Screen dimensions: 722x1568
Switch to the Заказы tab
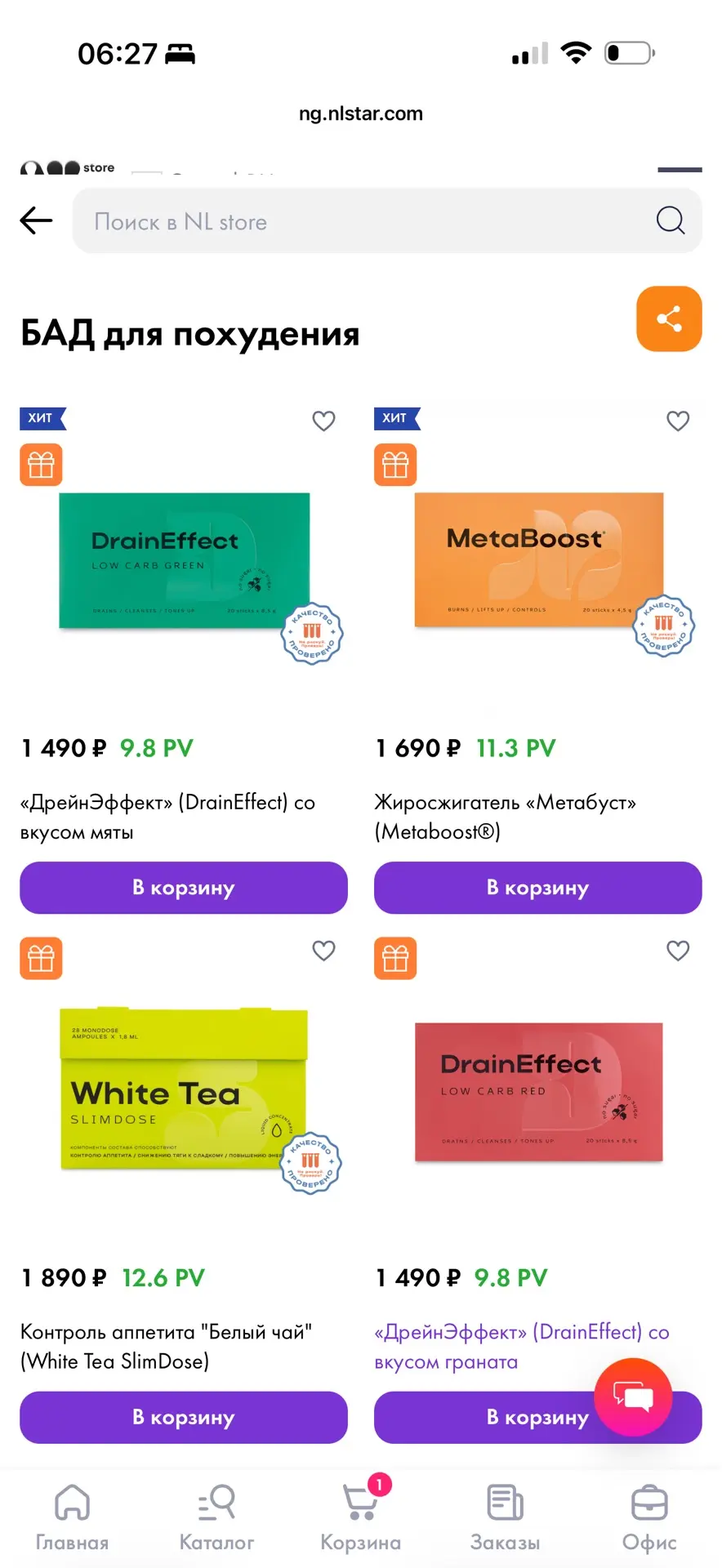(x=505, y=1517)
